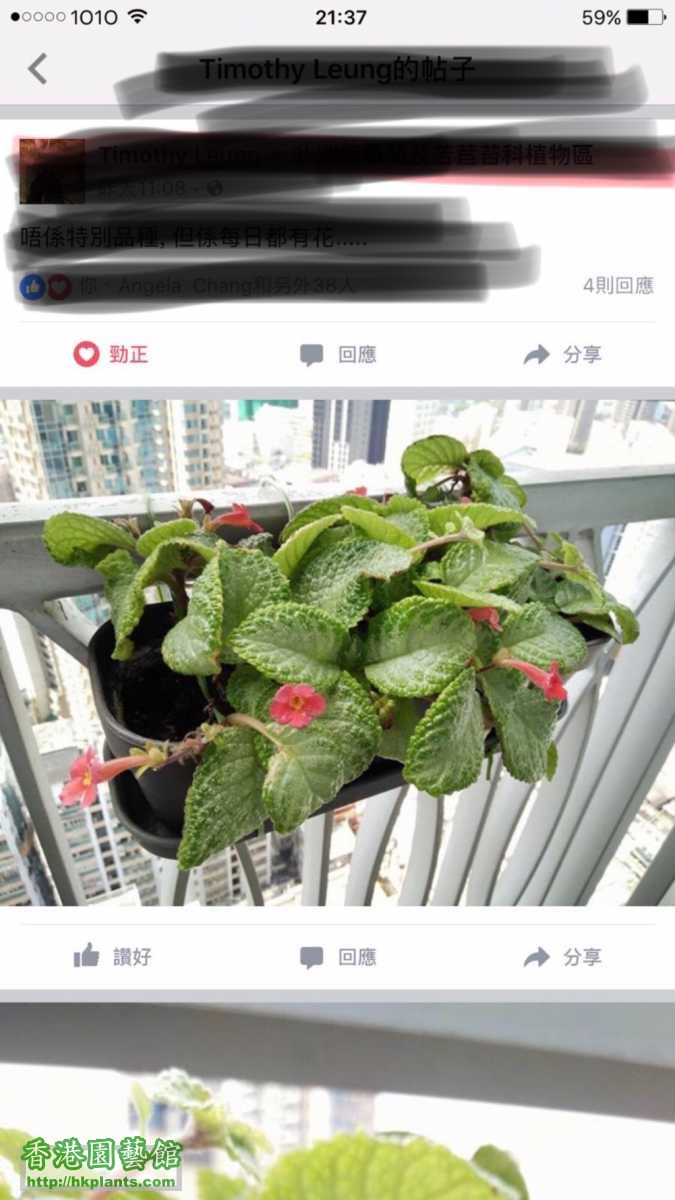Tap 回應 beside the 讚好 button
The image size is (675, 1200).
click(x=338, y=957)
